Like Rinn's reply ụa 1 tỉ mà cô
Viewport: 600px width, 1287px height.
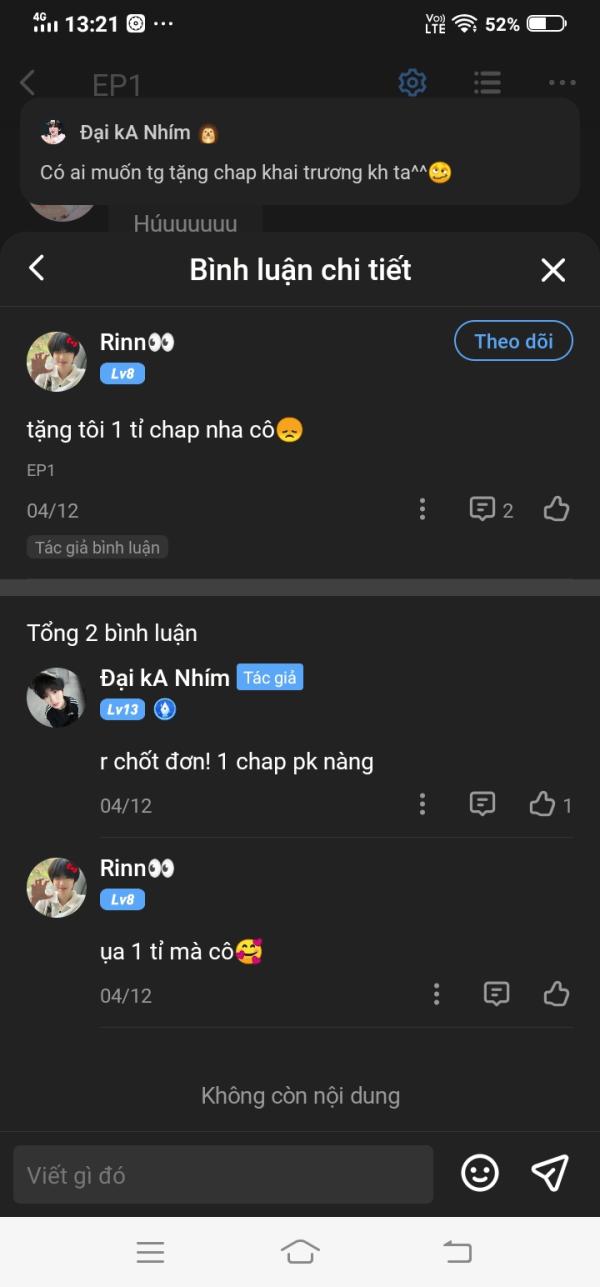click(x=556, y=994)
